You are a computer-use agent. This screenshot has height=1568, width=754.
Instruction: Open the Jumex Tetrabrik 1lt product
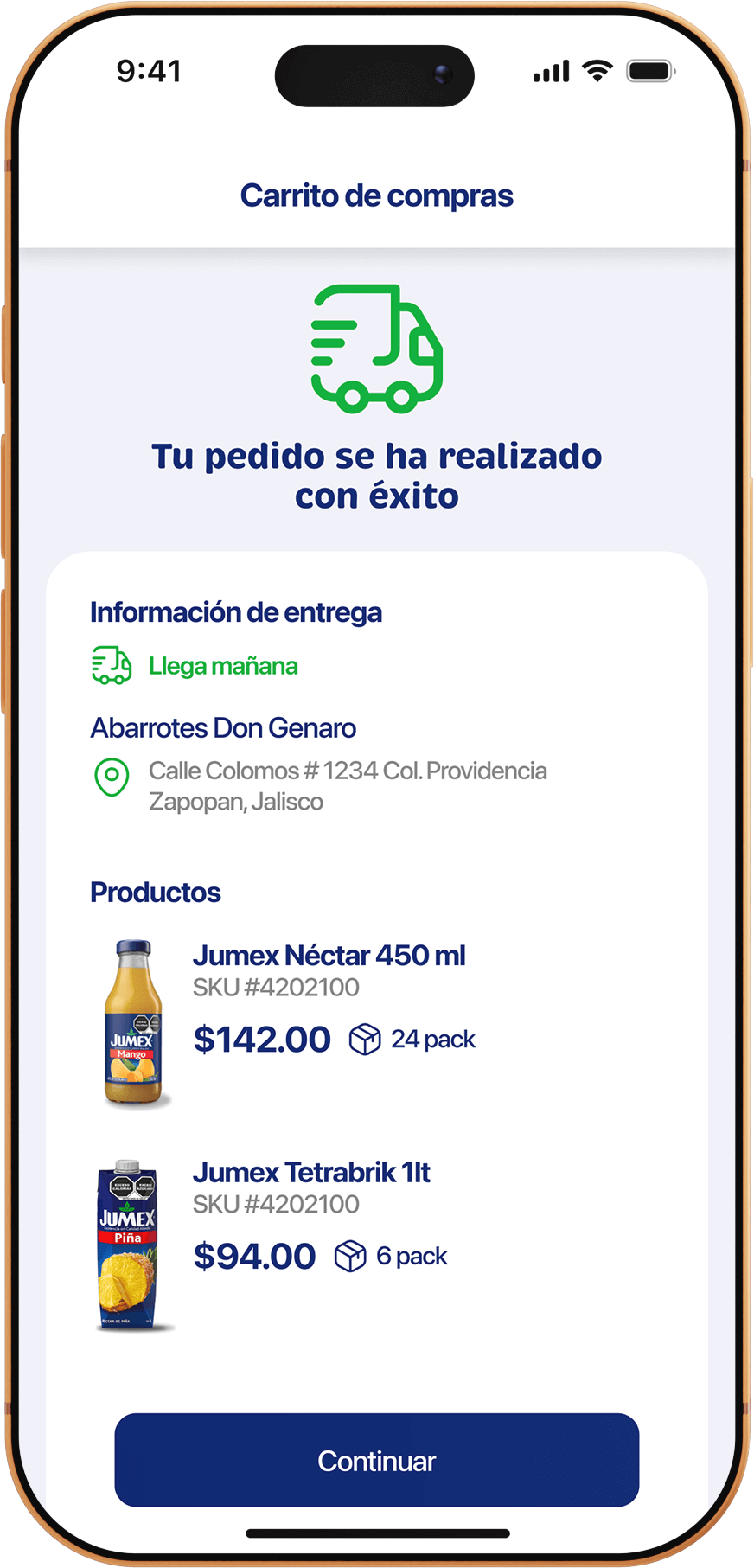point(311,1173)
